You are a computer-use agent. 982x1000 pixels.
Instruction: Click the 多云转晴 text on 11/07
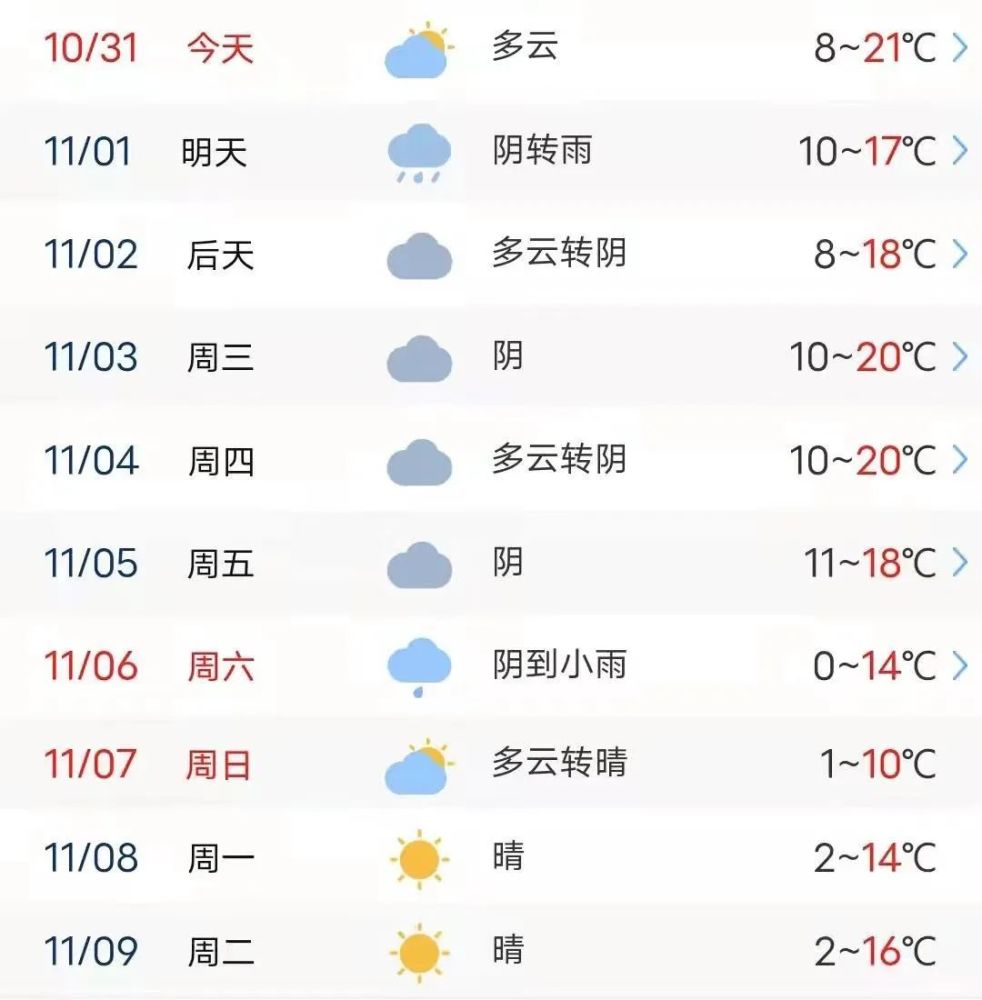[558, 764]
